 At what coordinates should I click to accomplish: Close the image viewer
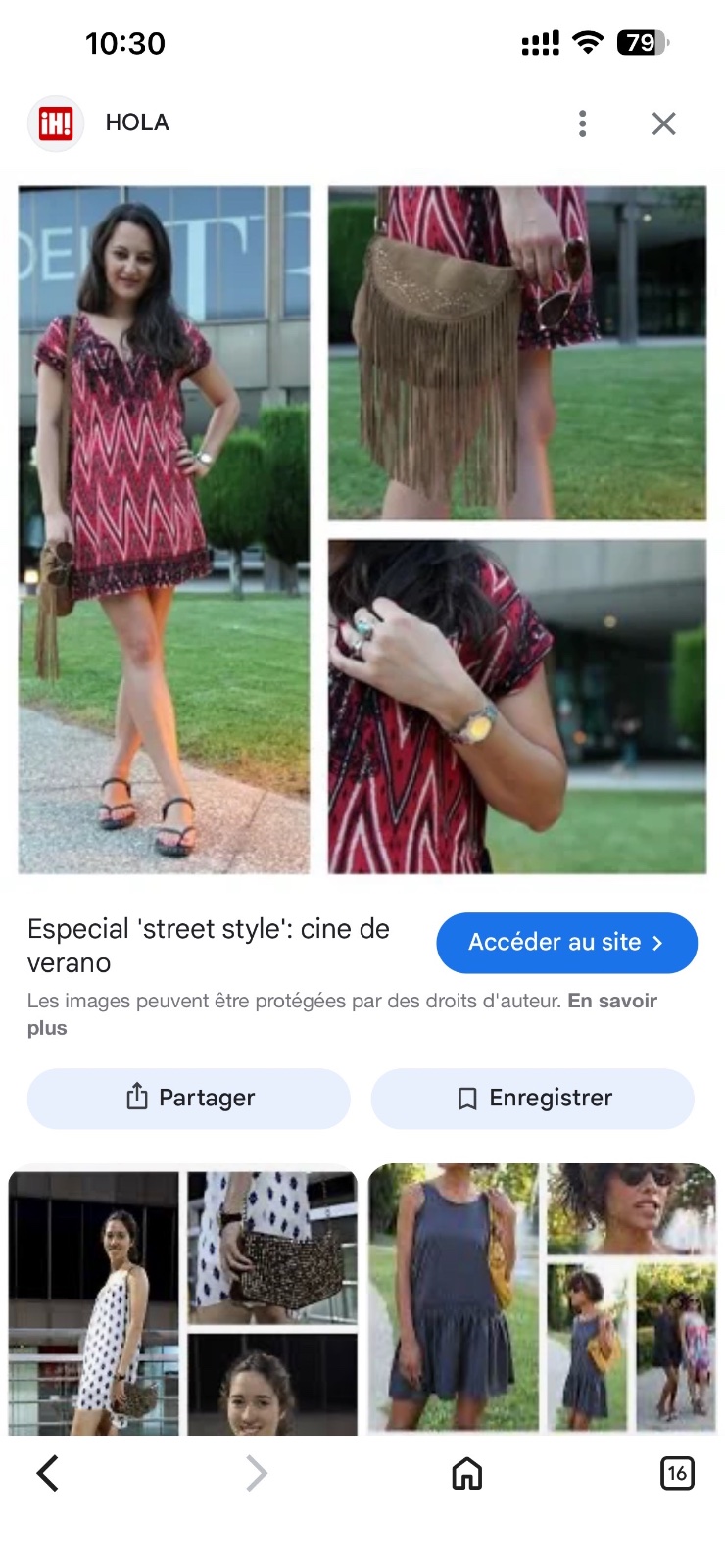pyautogui.click(x=664, y=123)
